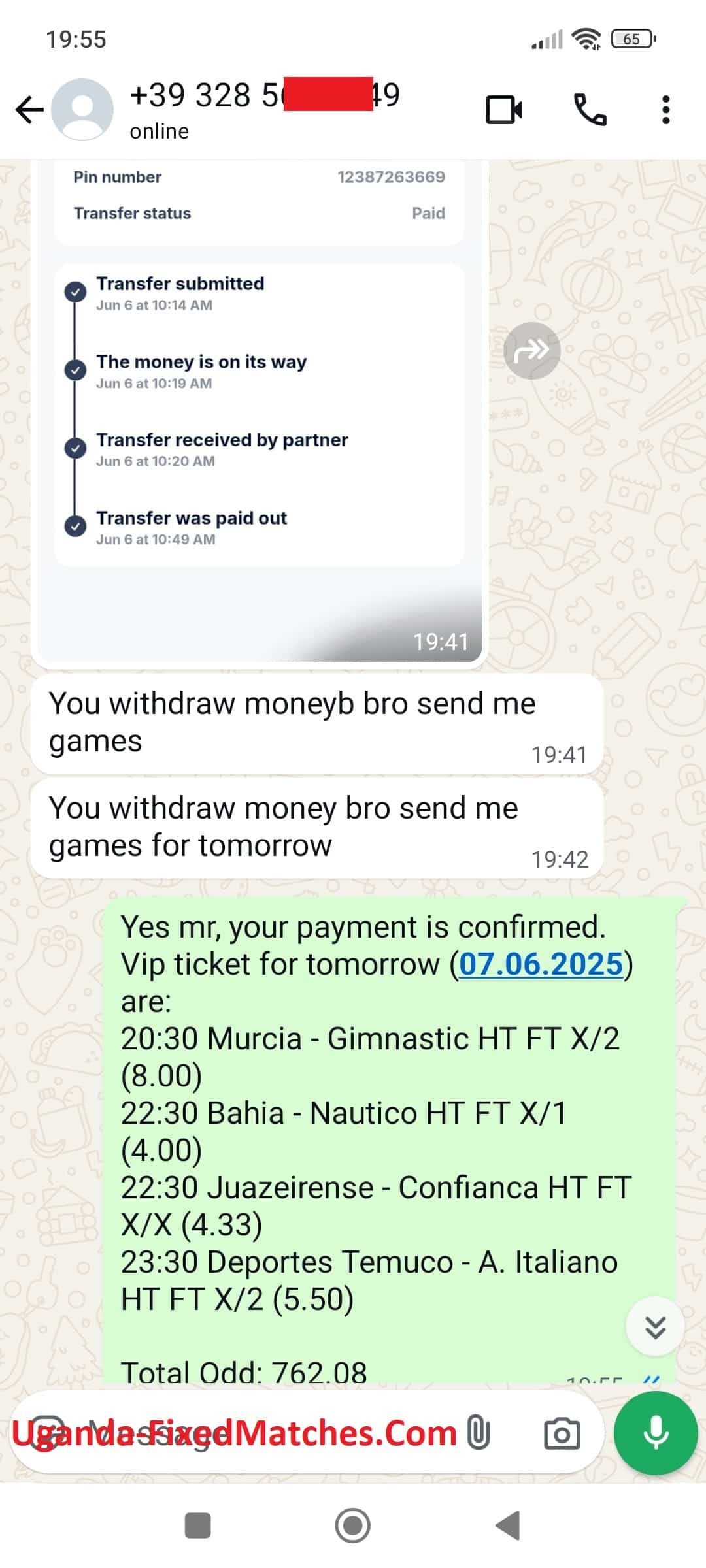Screen dimensions: 706x1568
Task: Jump to the latest messages
Action: click(x=655, y=1326)
